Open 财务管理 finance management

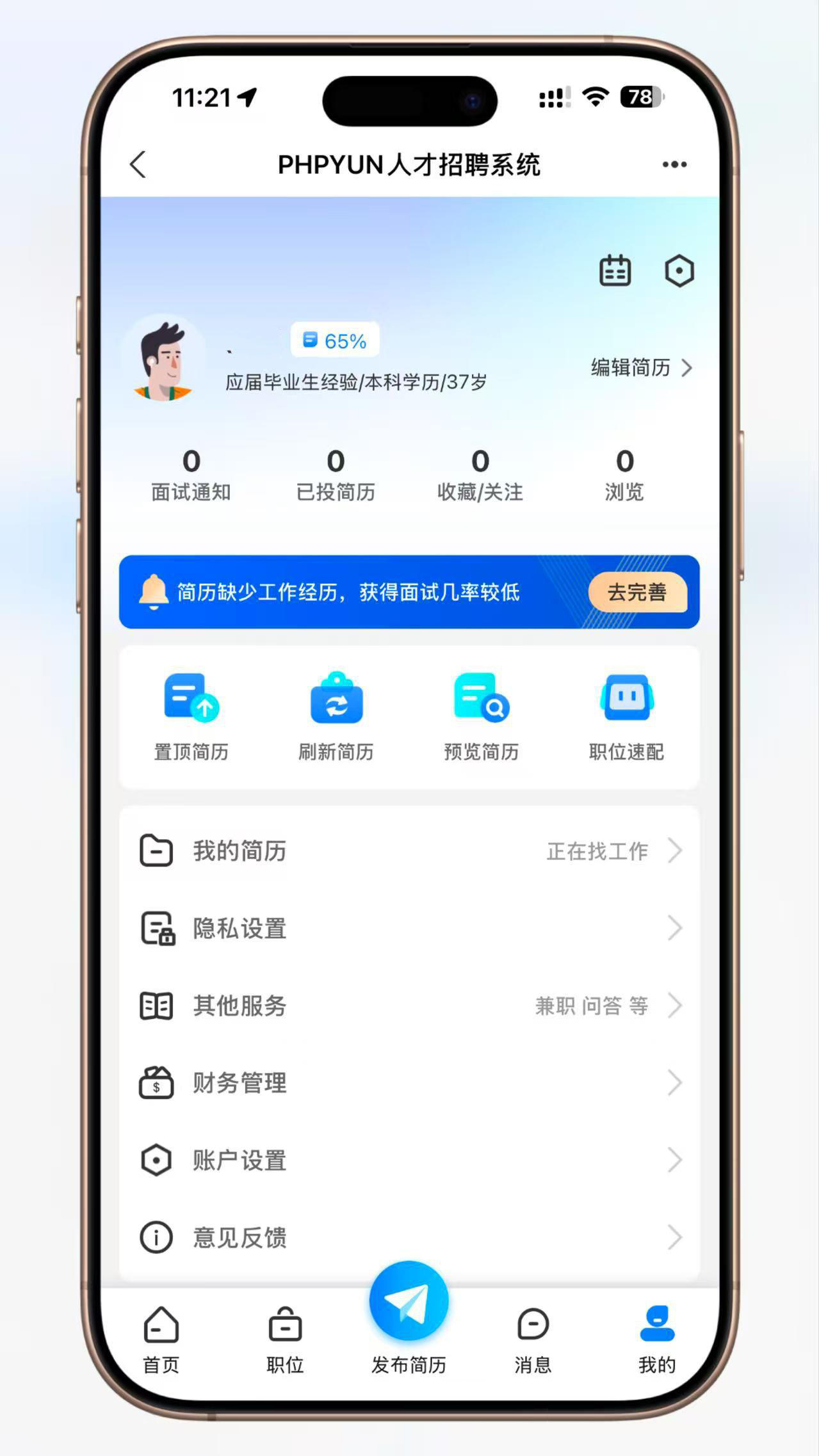pyautogui.click(x=410, y=1083)
